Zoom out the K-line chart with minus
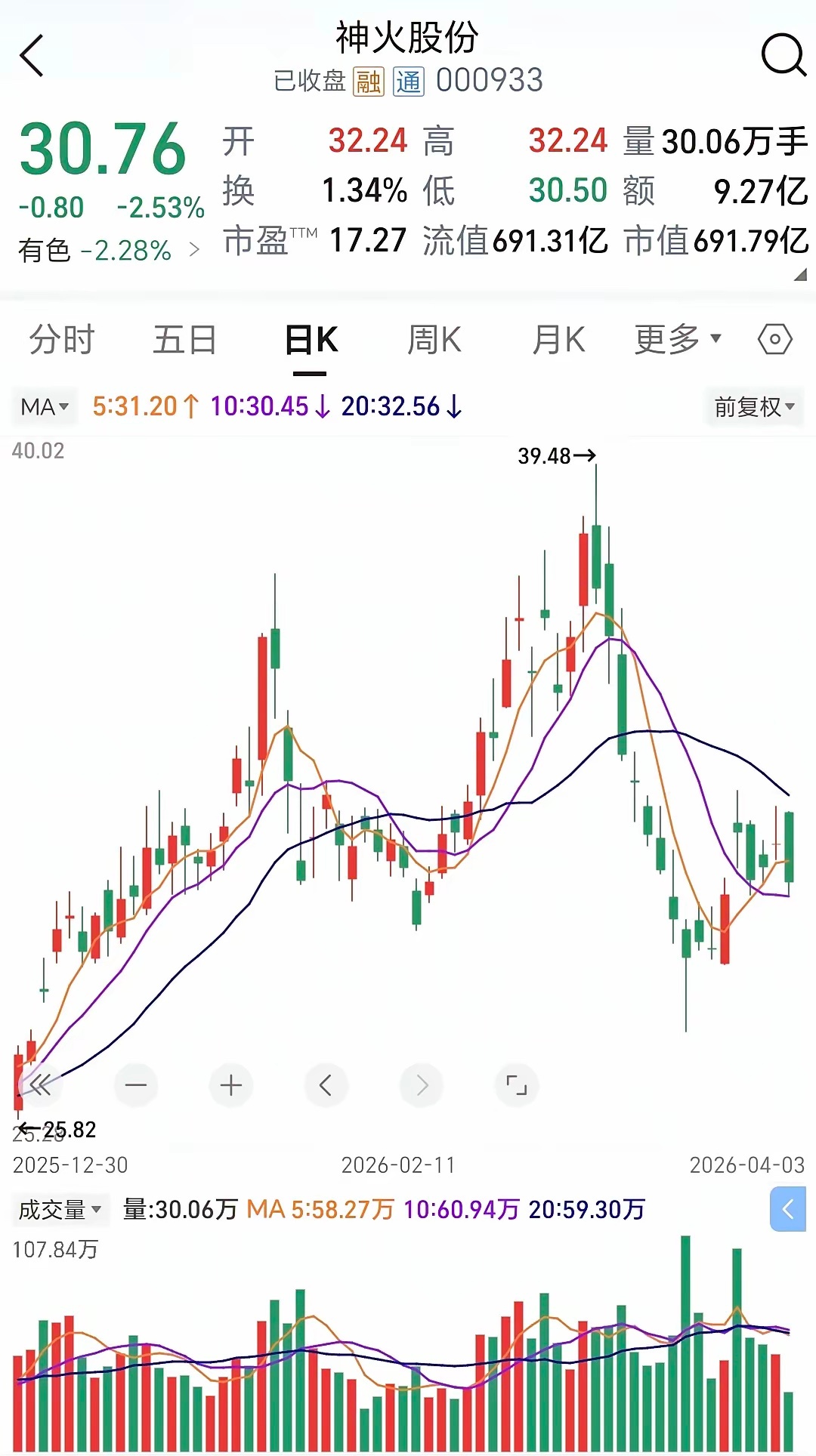The width and height of the screenshot is (816, 1456). 136,1086
